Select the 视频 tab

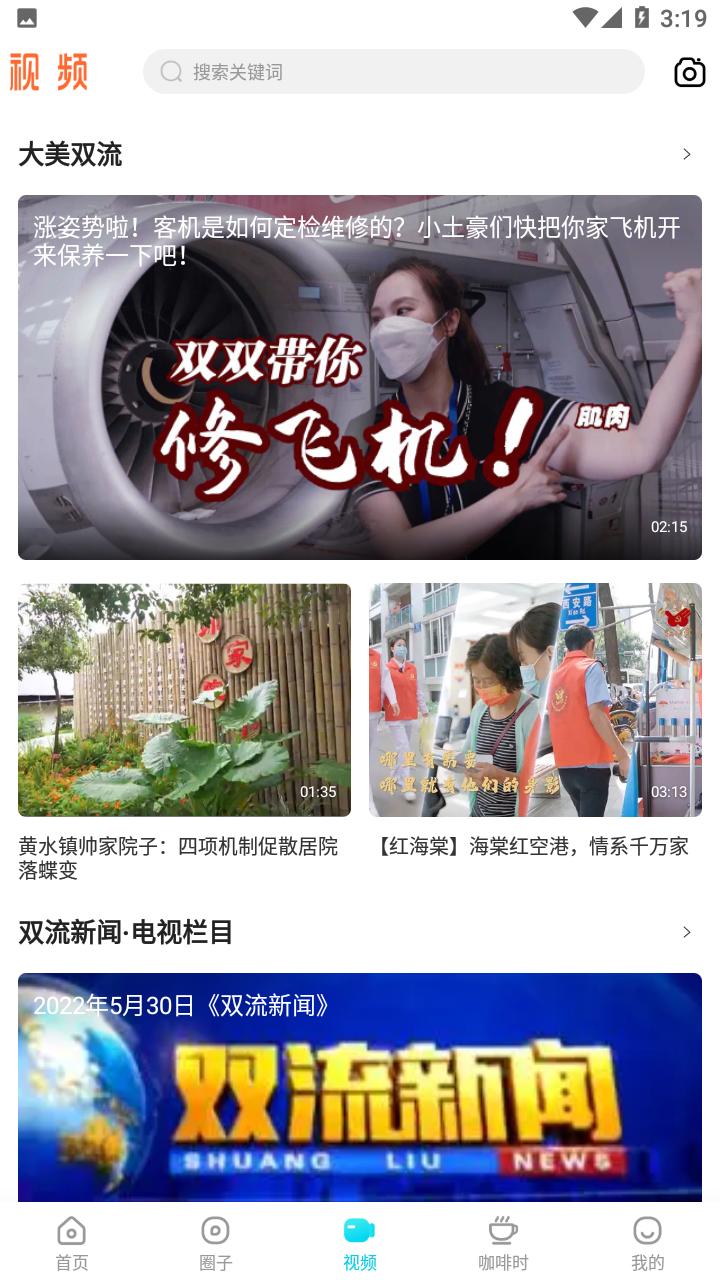[x=359, y=1243]
